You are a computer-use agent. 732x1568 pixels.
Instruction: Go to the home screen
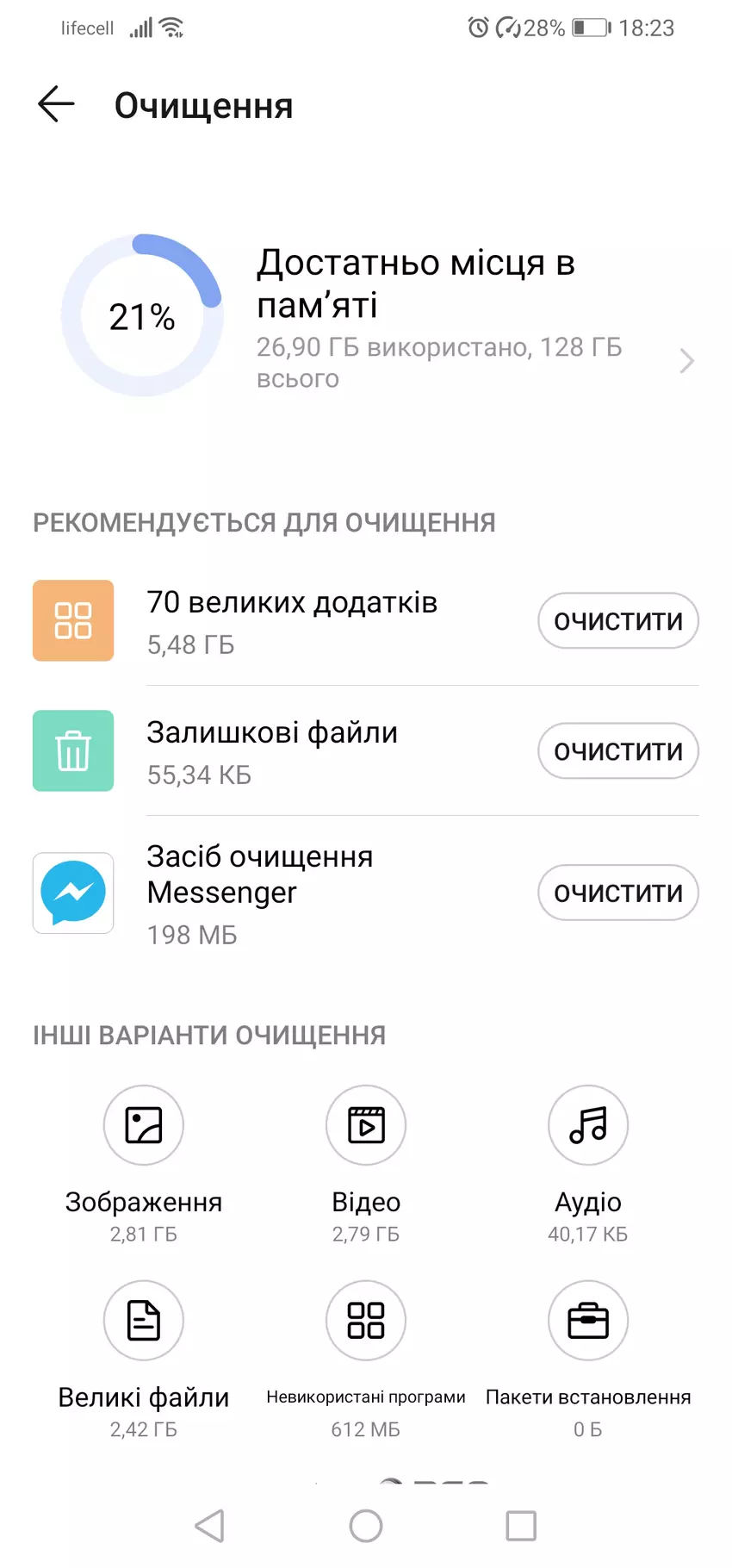pos(366,1526)
